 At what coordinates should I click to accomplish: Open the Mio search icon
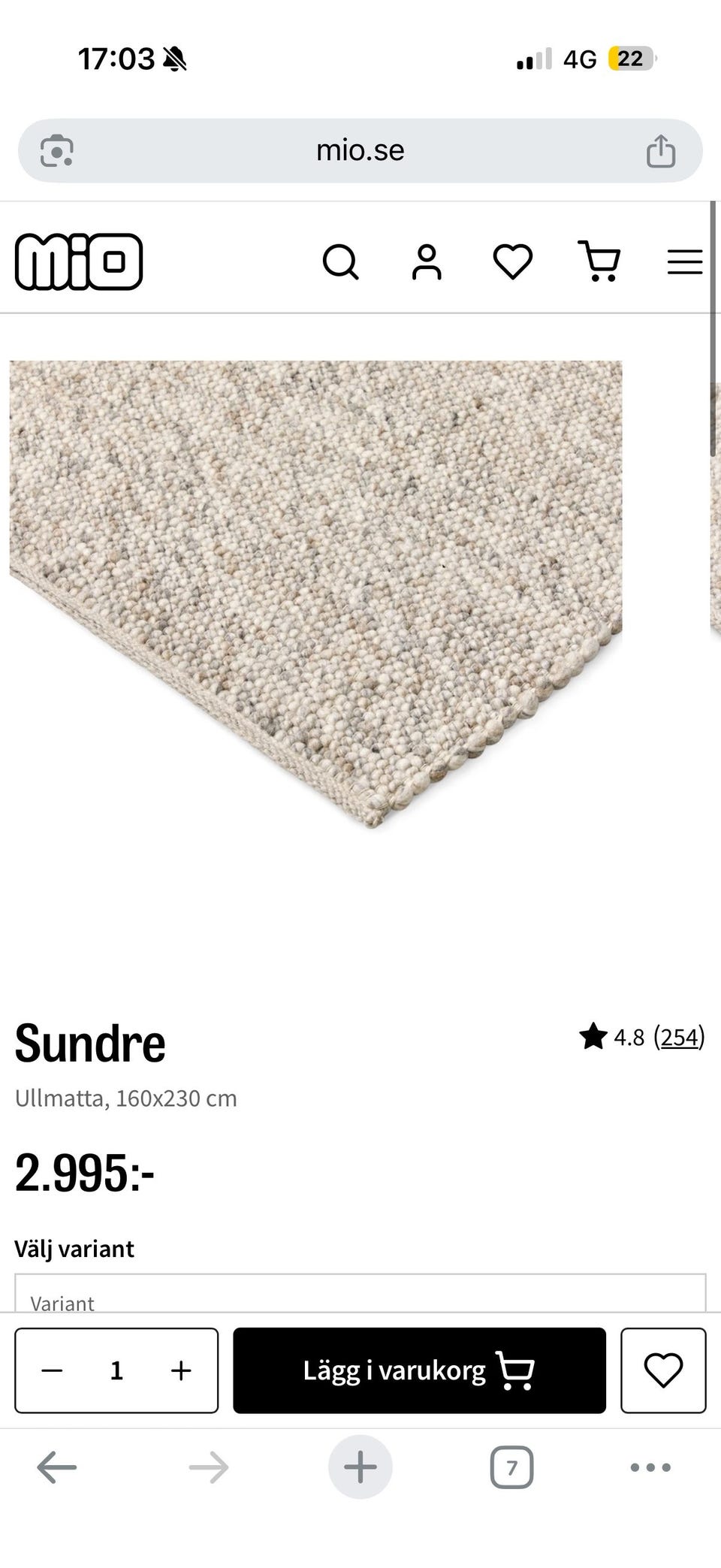[x=341, y=262]
